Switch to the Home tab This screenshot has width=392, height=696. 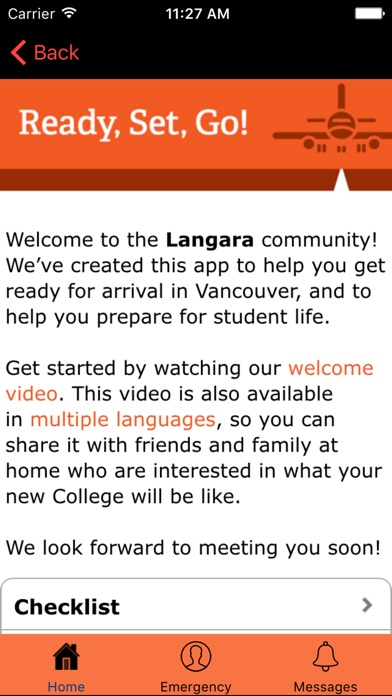pyautogui.click(x=66, y=665)
